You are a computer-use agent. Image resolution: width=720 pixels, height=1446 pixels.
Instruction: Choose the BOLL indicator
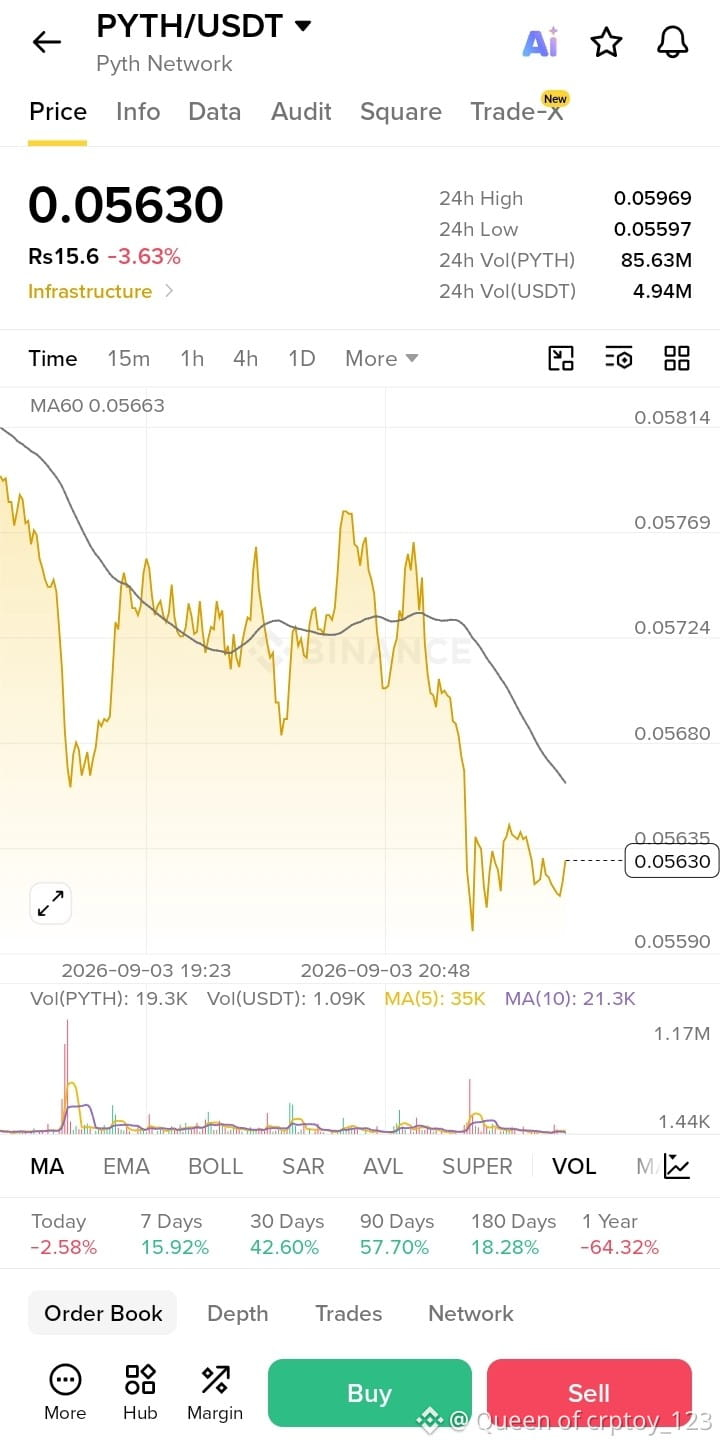(x=216, y=1166)
